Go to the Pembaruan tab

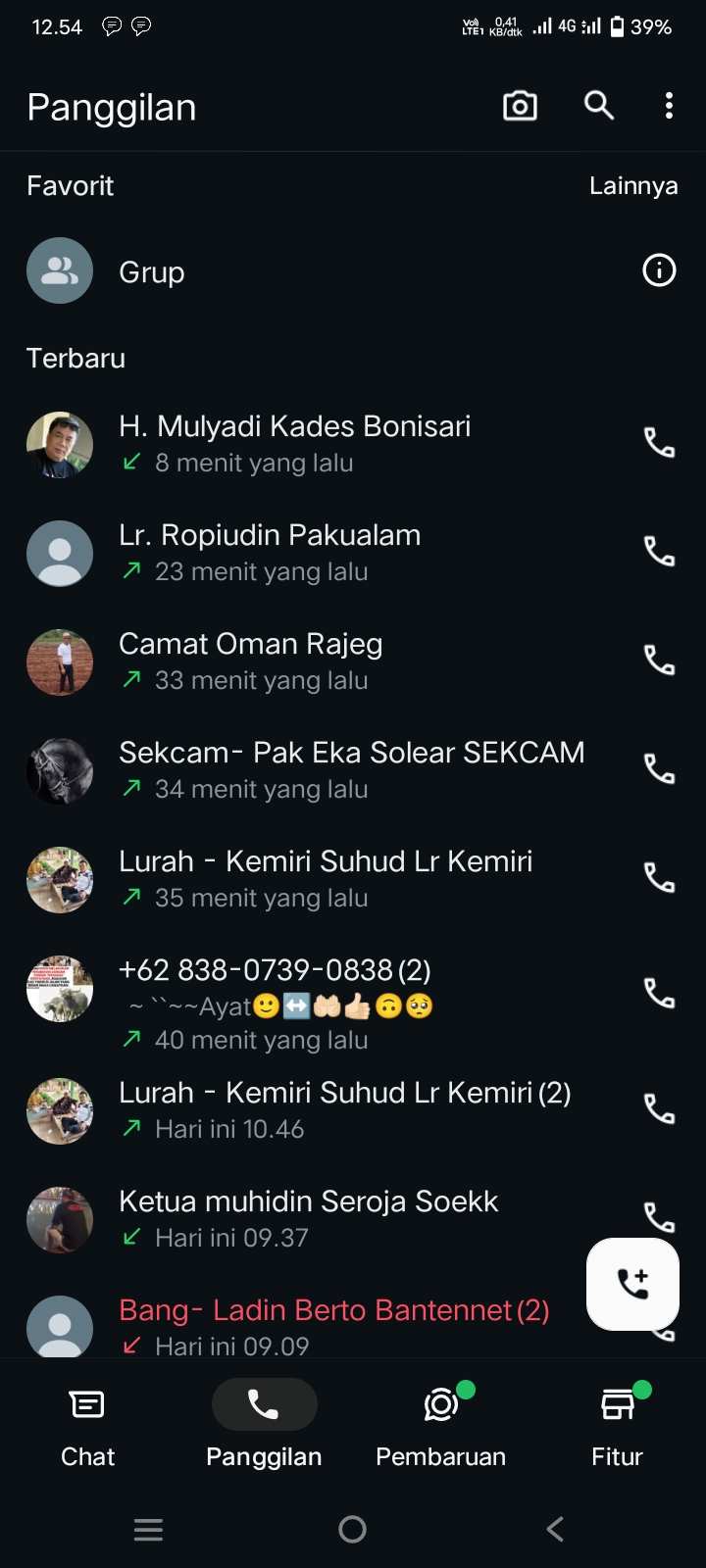pyautogui.click(x=440, y=1426)
